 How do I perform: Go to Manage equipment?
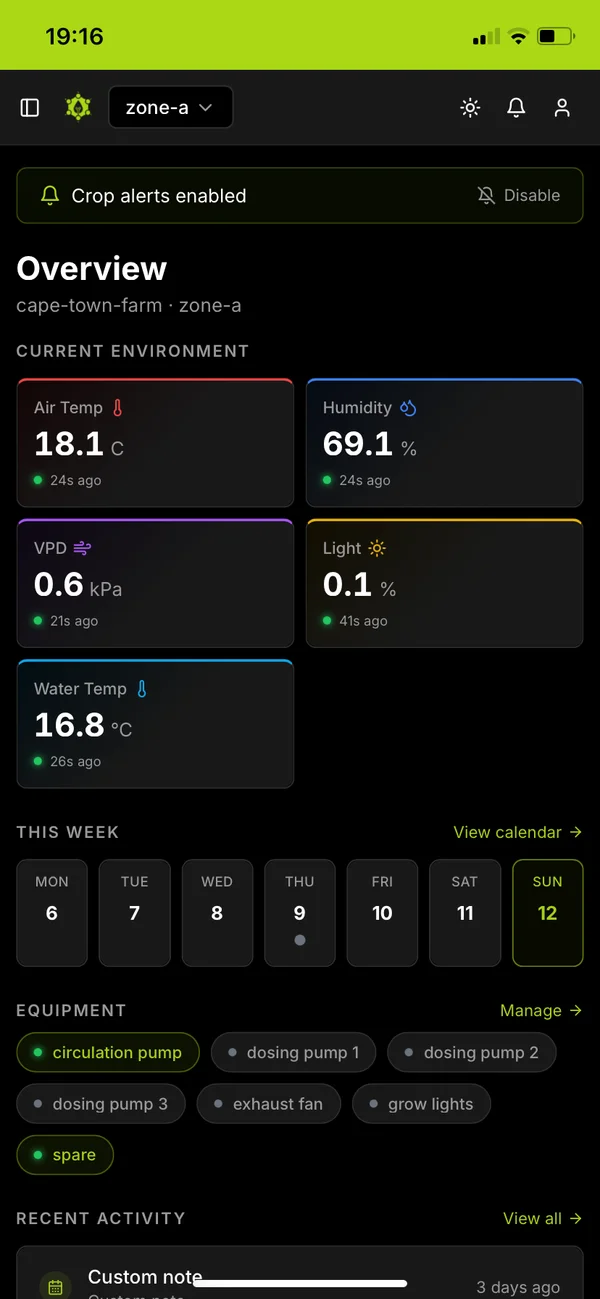pos(541,1011)
